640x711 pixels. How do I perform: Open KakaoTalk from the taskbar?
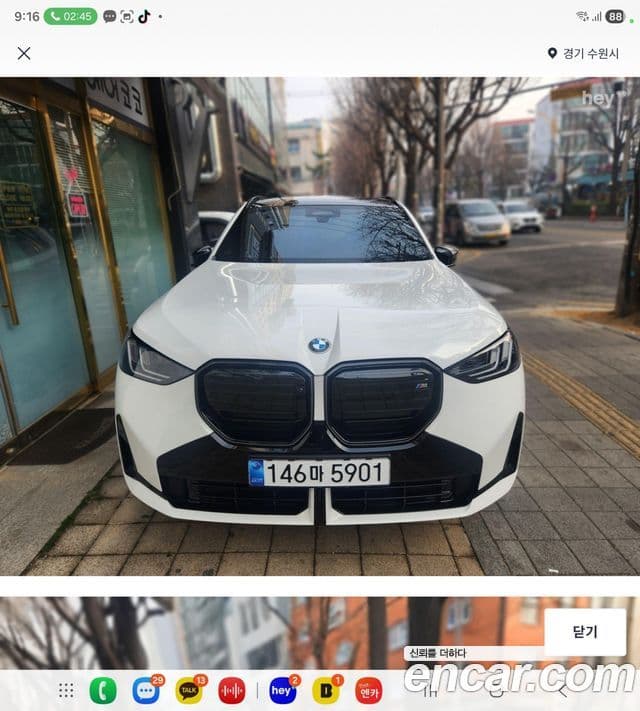[188, 690]
